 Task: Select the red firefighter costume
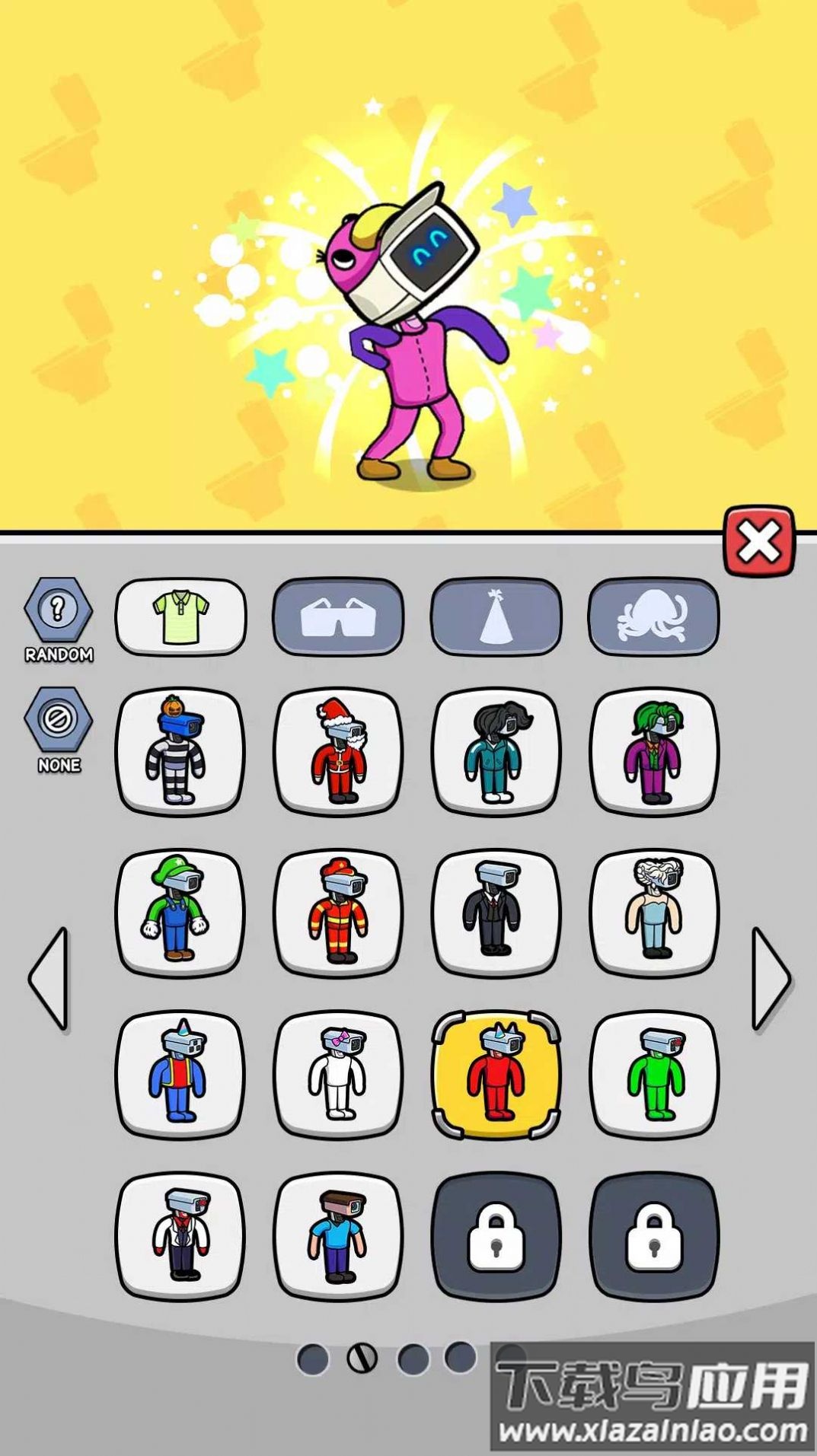coord(338,913)
